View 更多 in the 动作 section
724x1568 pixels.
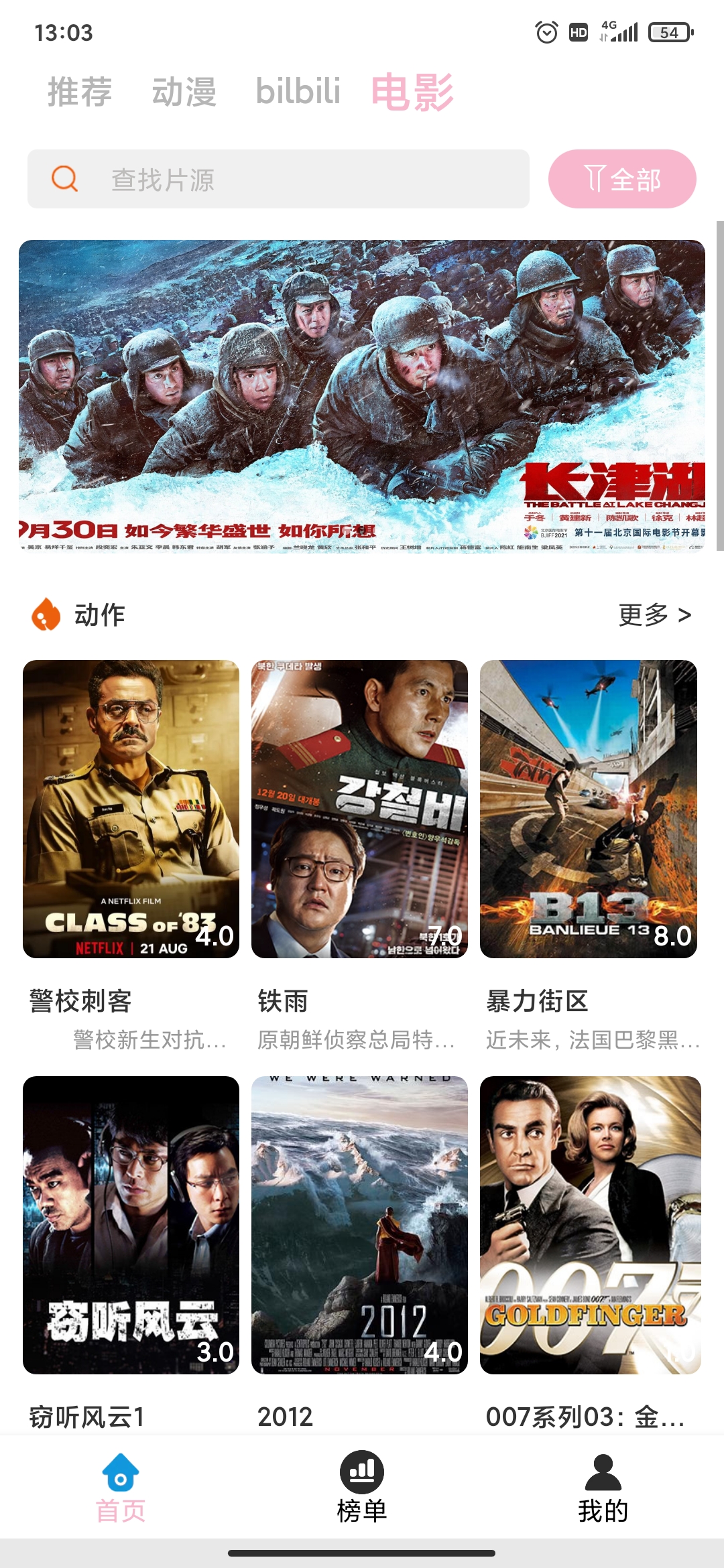pos(654,614)
